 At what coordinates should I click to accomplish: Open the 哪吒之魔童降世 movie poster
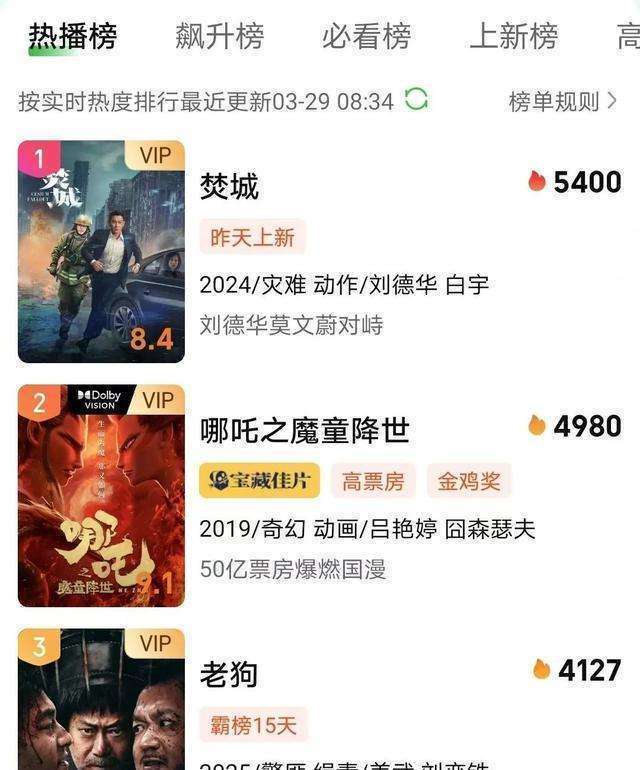tap(101, 495)
